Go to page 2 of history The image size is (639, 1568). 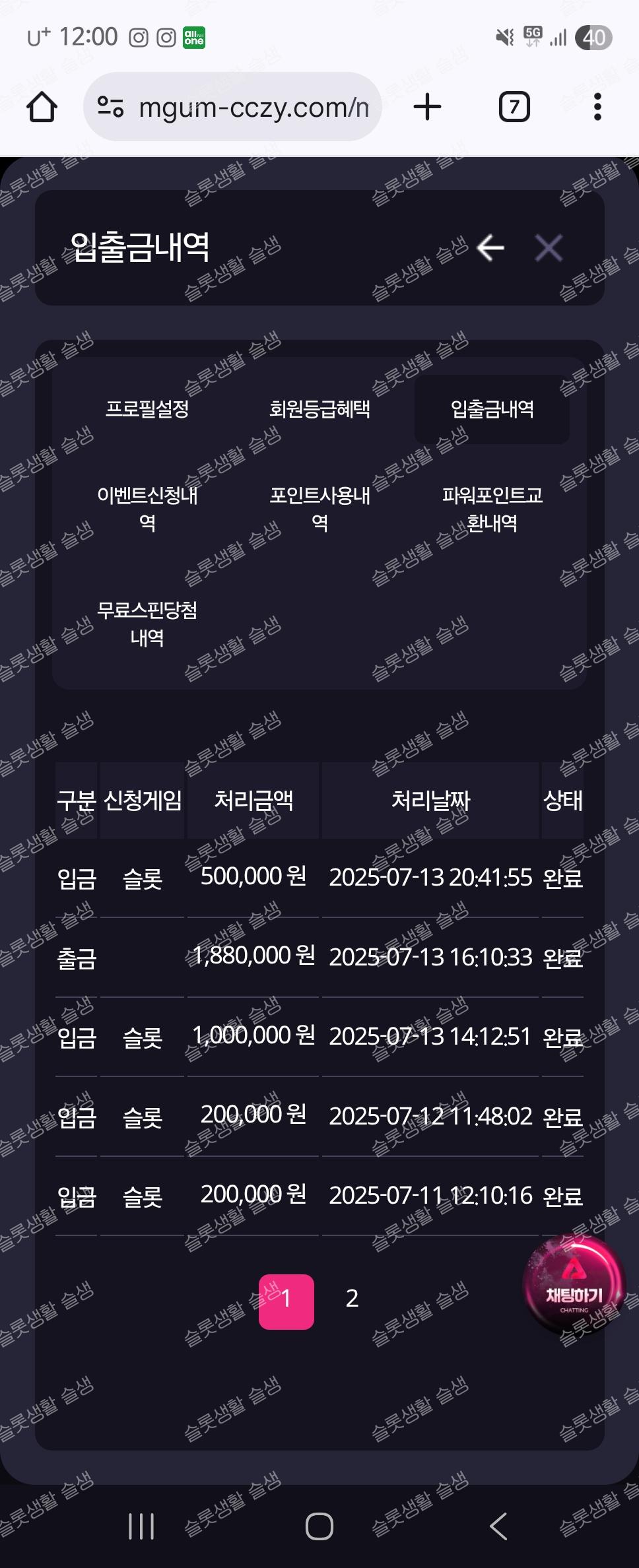pos(352,1298)
